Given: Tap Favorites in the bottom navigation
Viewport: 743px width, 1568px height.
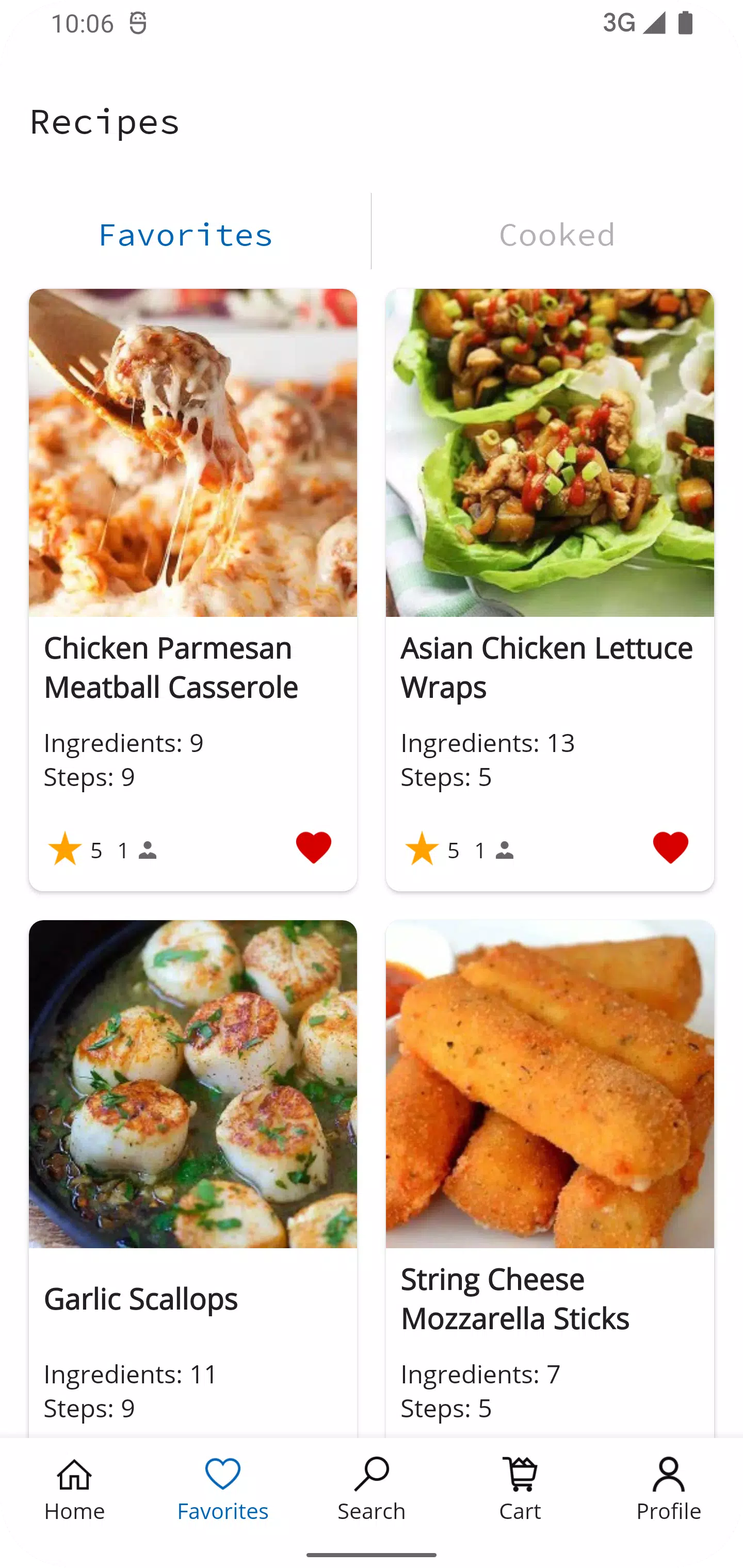Looking at the screenshot, I should tap(223, 1489).
